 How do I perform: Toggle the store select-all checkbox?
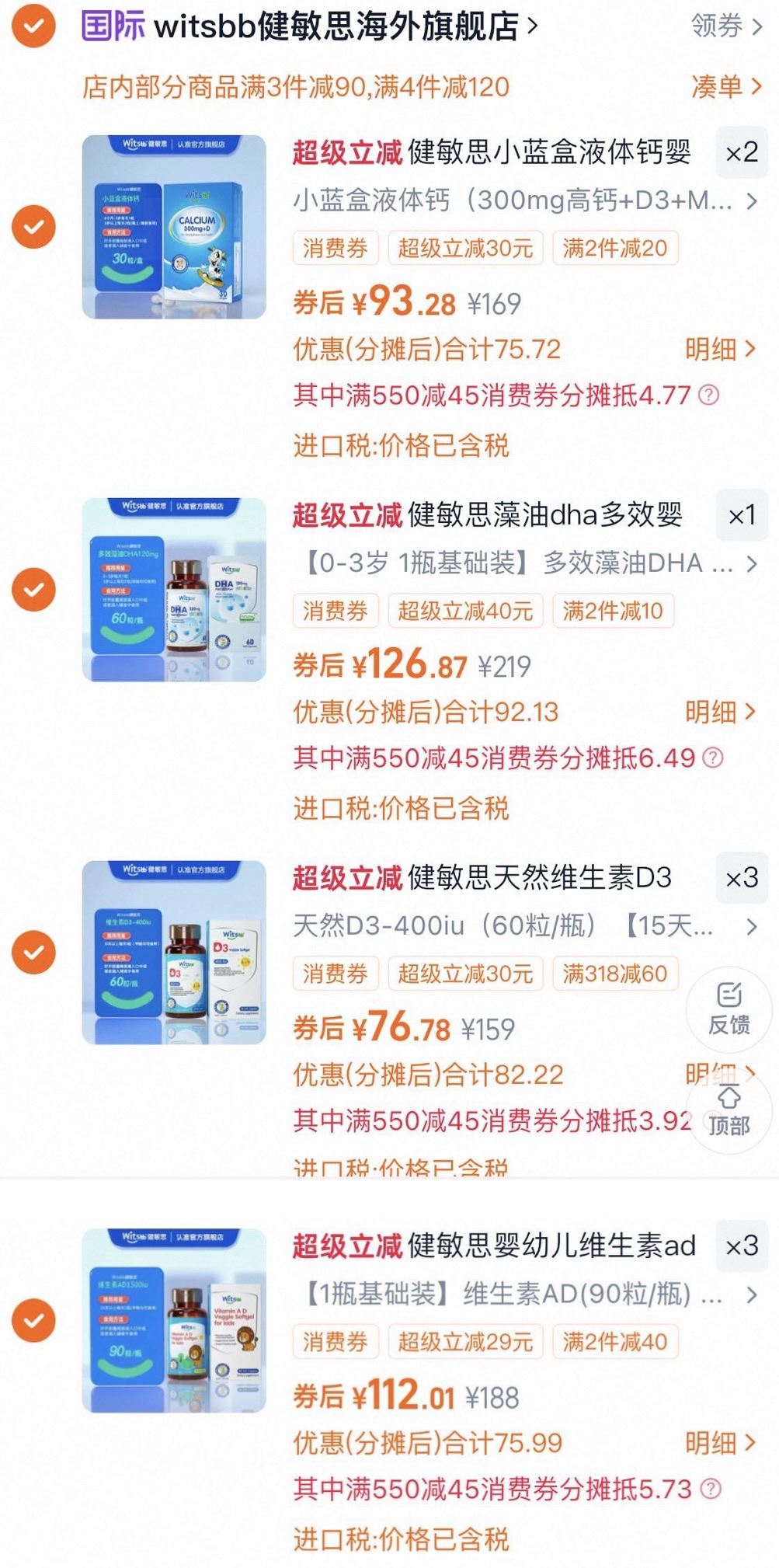33,24
